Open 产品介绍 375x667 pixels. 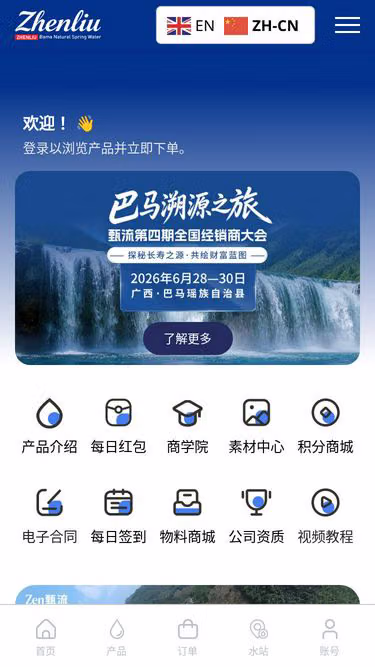pyautogui.click(x=49, y=426)
